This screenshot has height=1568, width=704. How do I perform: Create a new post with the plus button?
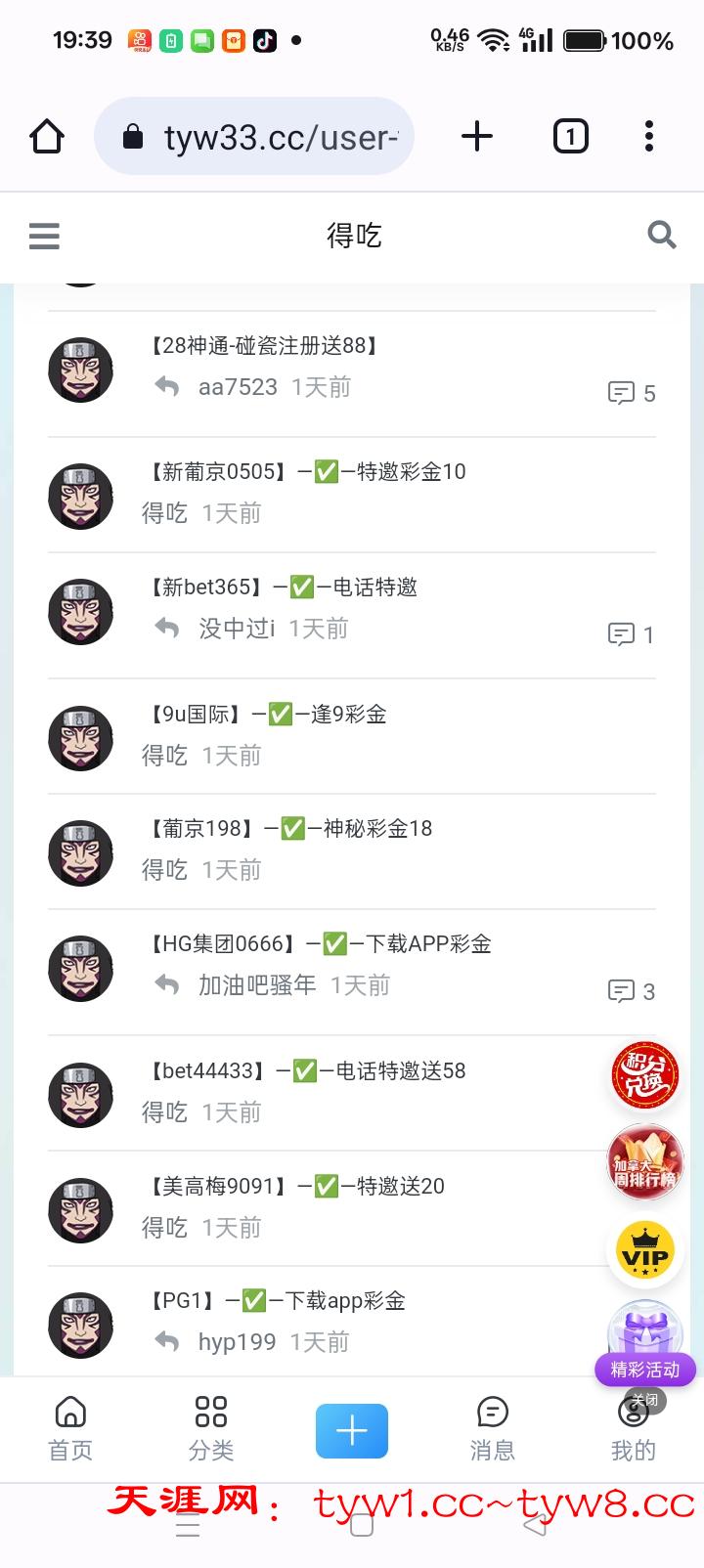click(352, 1431)
